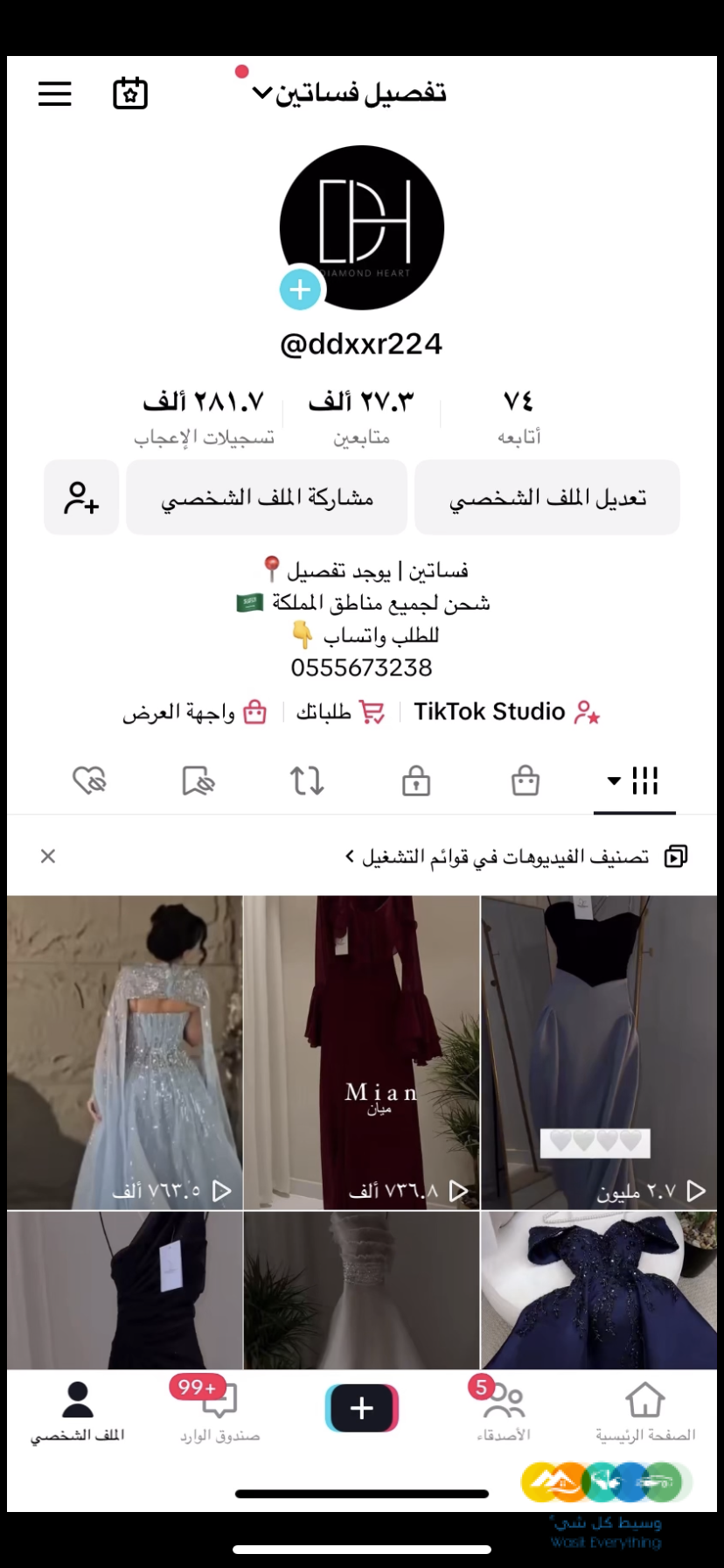Open واجهة العرض showcase icon
This screenshot has width=724, height=1568.
194,711
